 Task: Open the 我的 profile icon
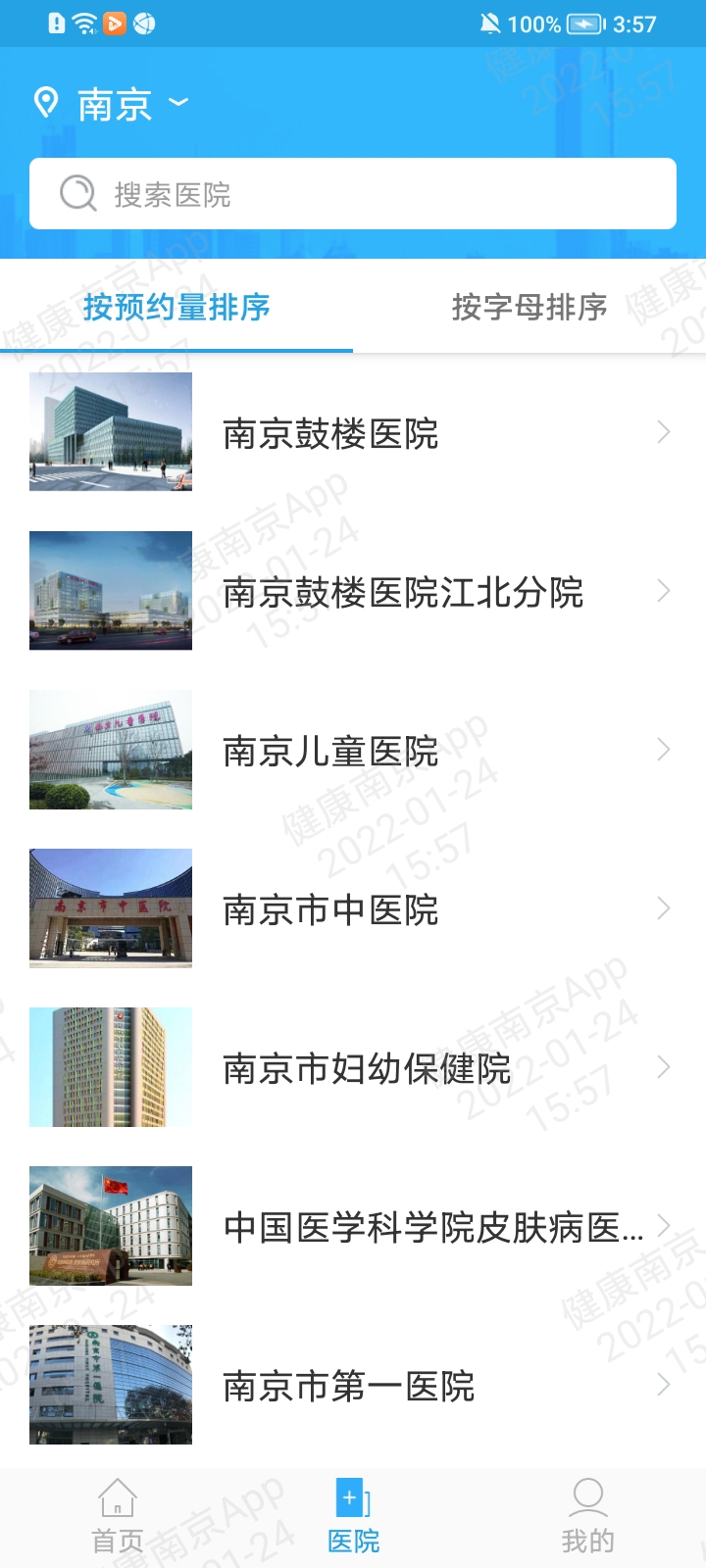[586, 1496]
